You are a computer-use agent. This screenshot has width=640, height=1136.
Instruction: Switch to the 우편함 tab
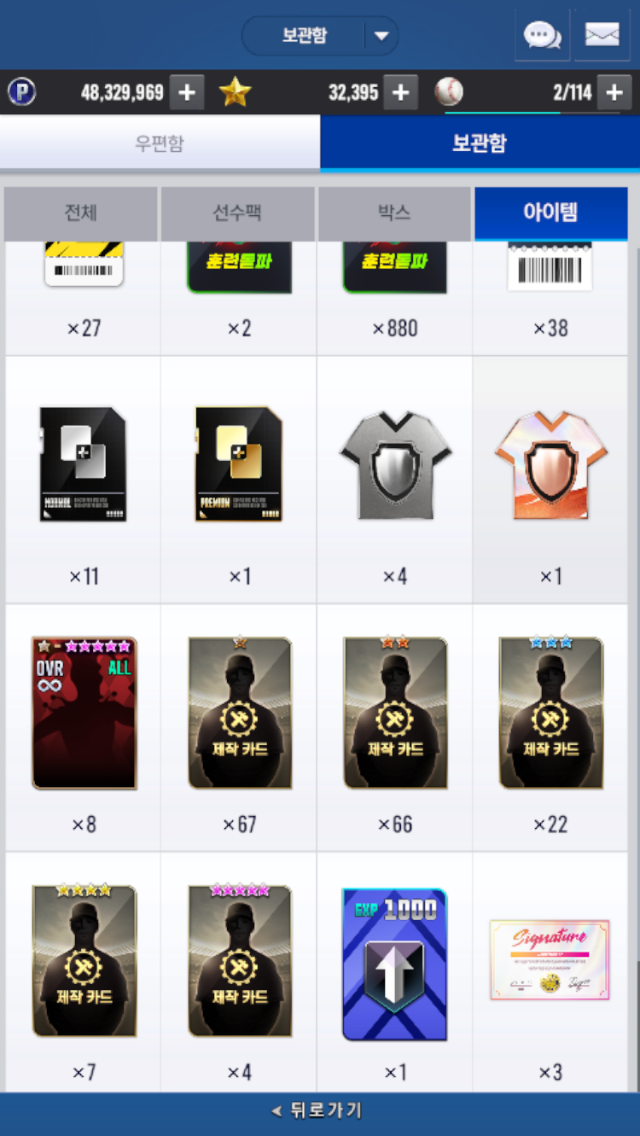[x=160, y=143]
